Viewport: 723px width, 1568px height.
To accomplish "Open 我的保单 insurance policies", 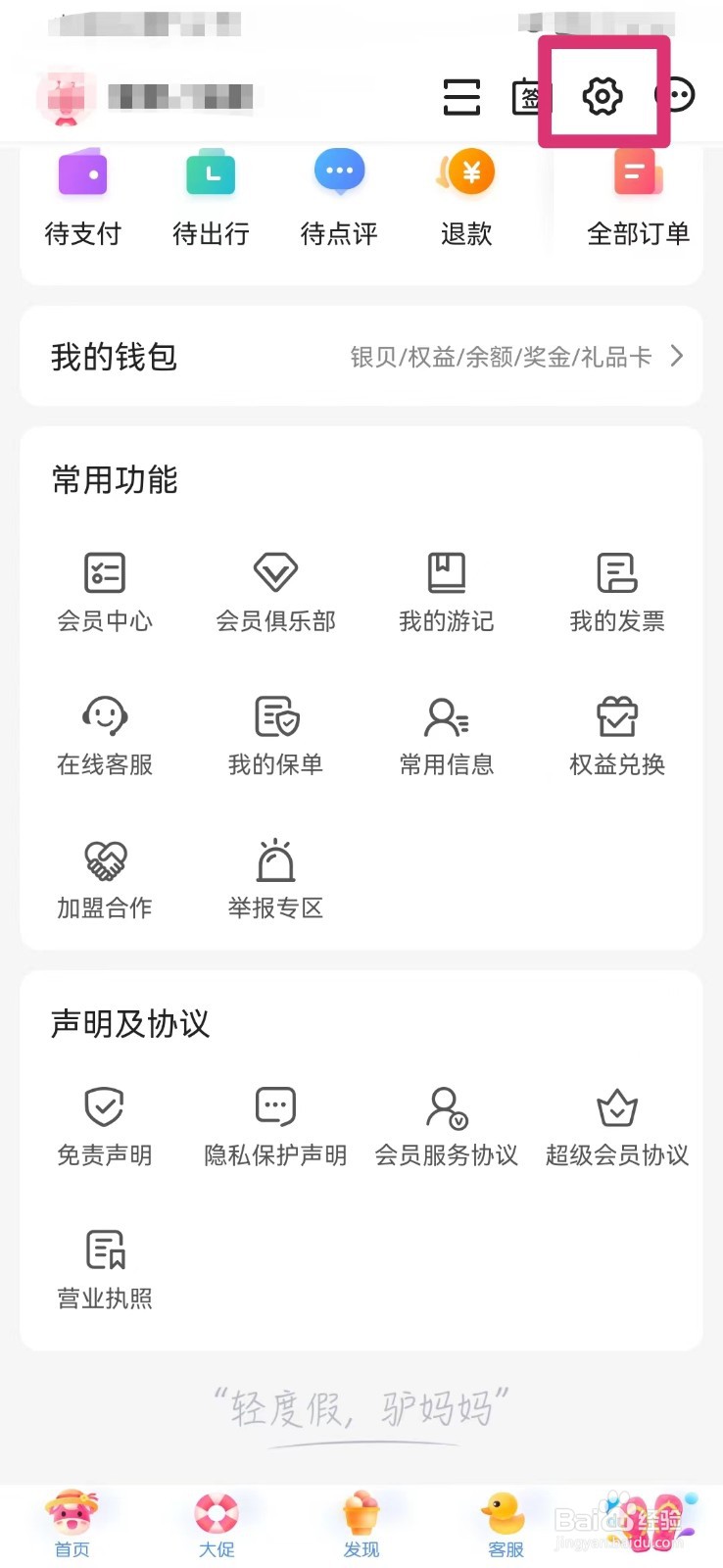I will (x=275, y=733).
